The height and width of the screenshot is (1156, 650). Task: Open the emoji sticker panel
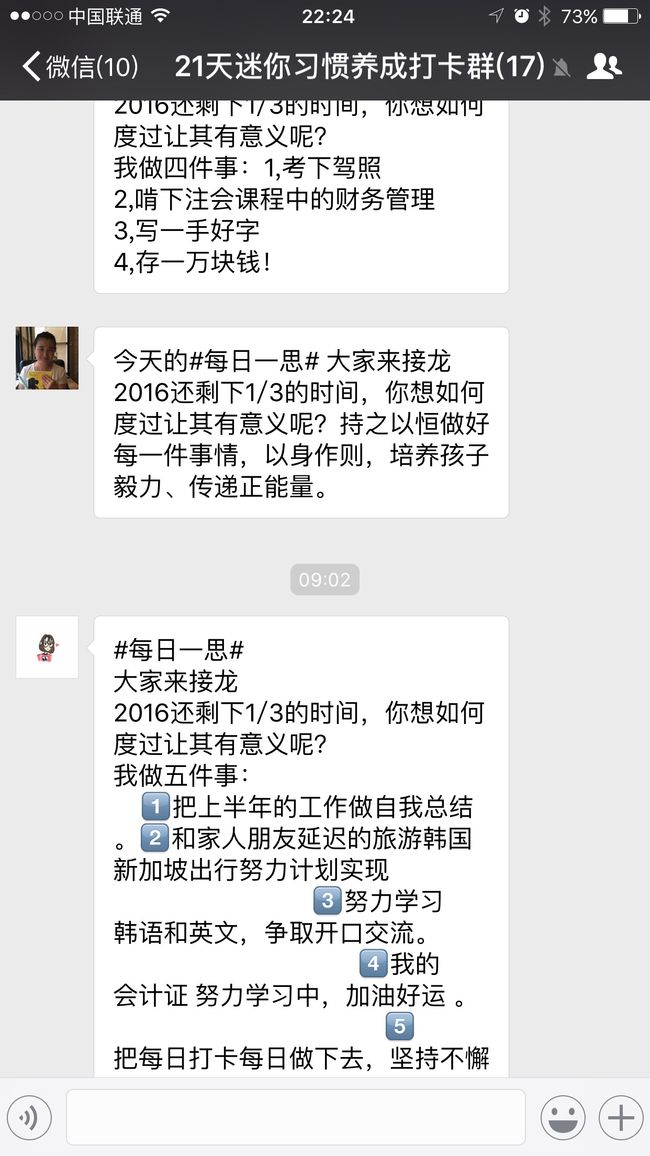point(563,1118)
